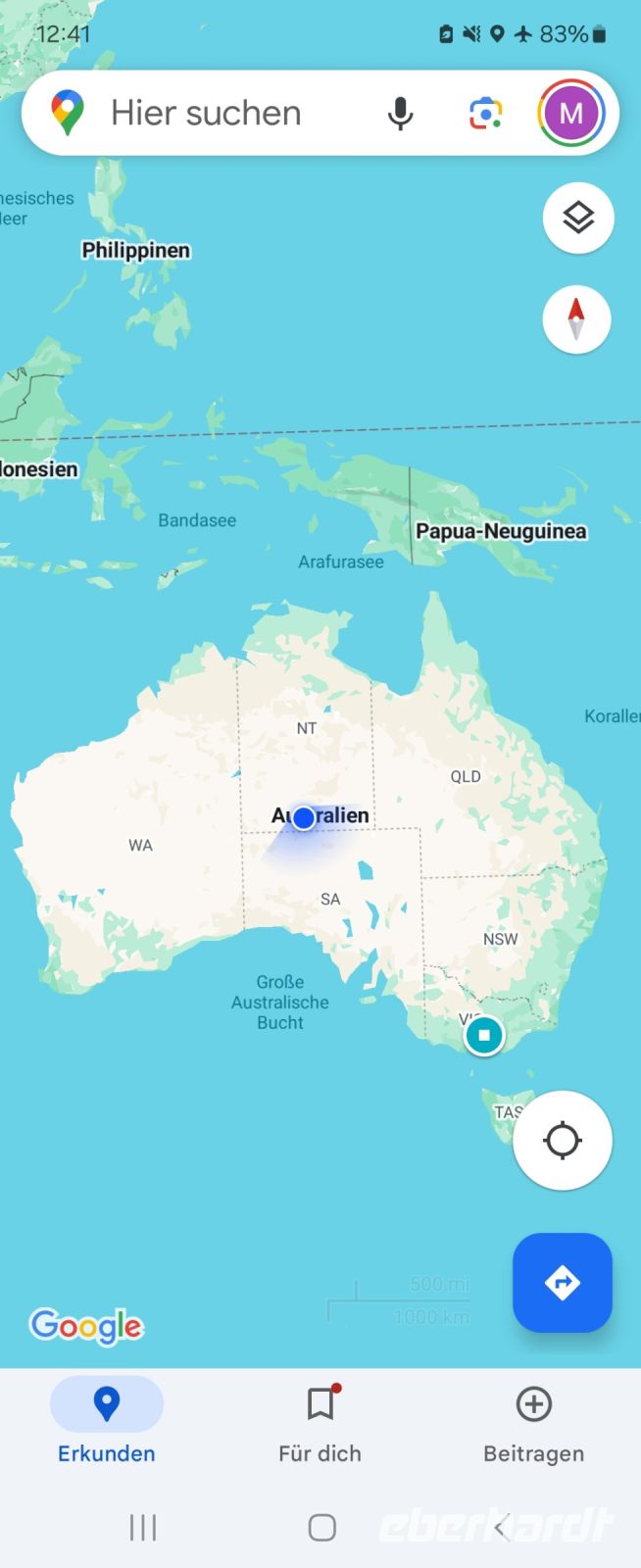The width and height of the screenshot is (641, 1568).
Task: Start voice search with the microphone
Action: click(400, 114)
